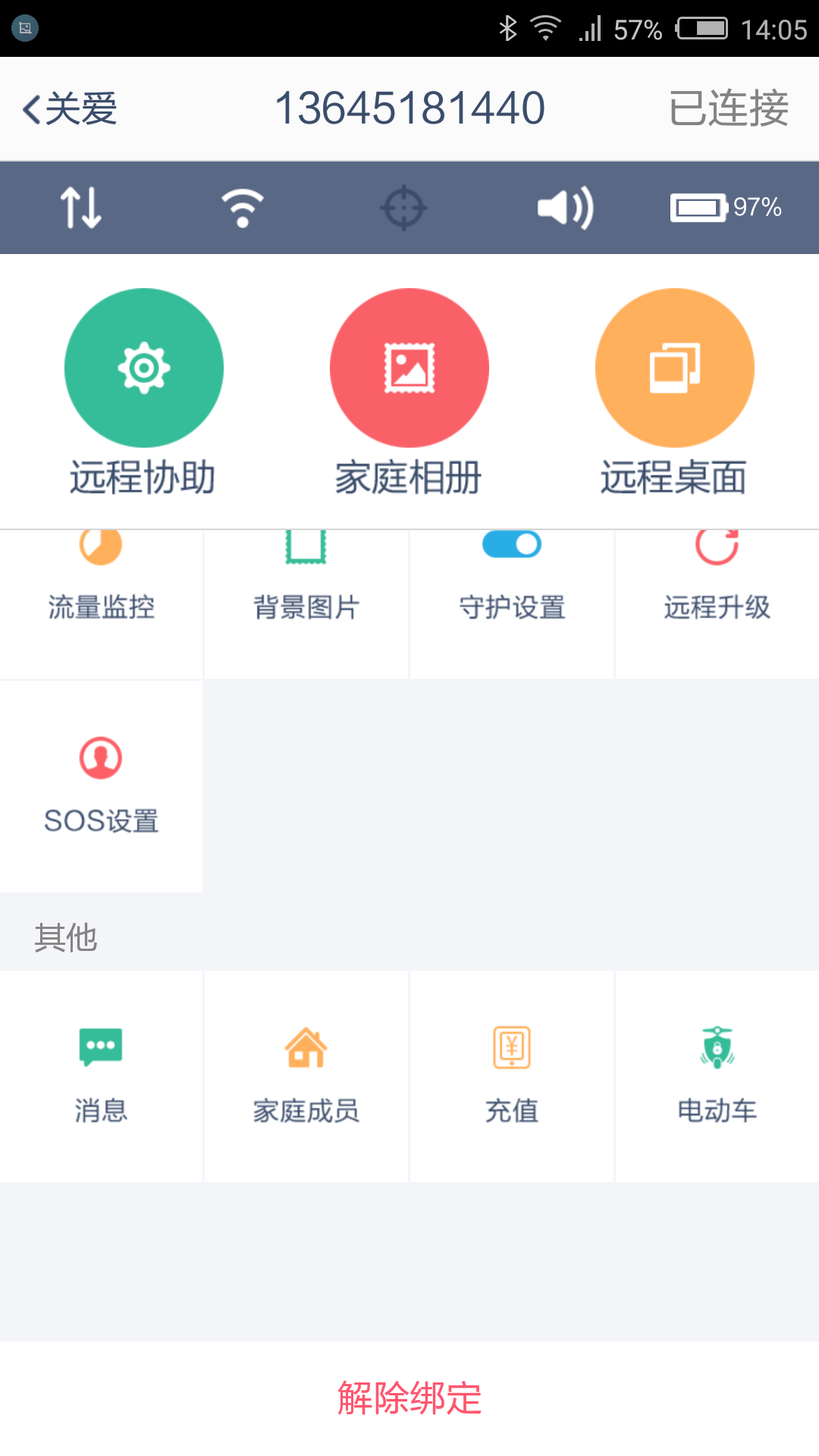Open the 流量监控 data usage monitor
819x1456 pixels.
point(101,576)
